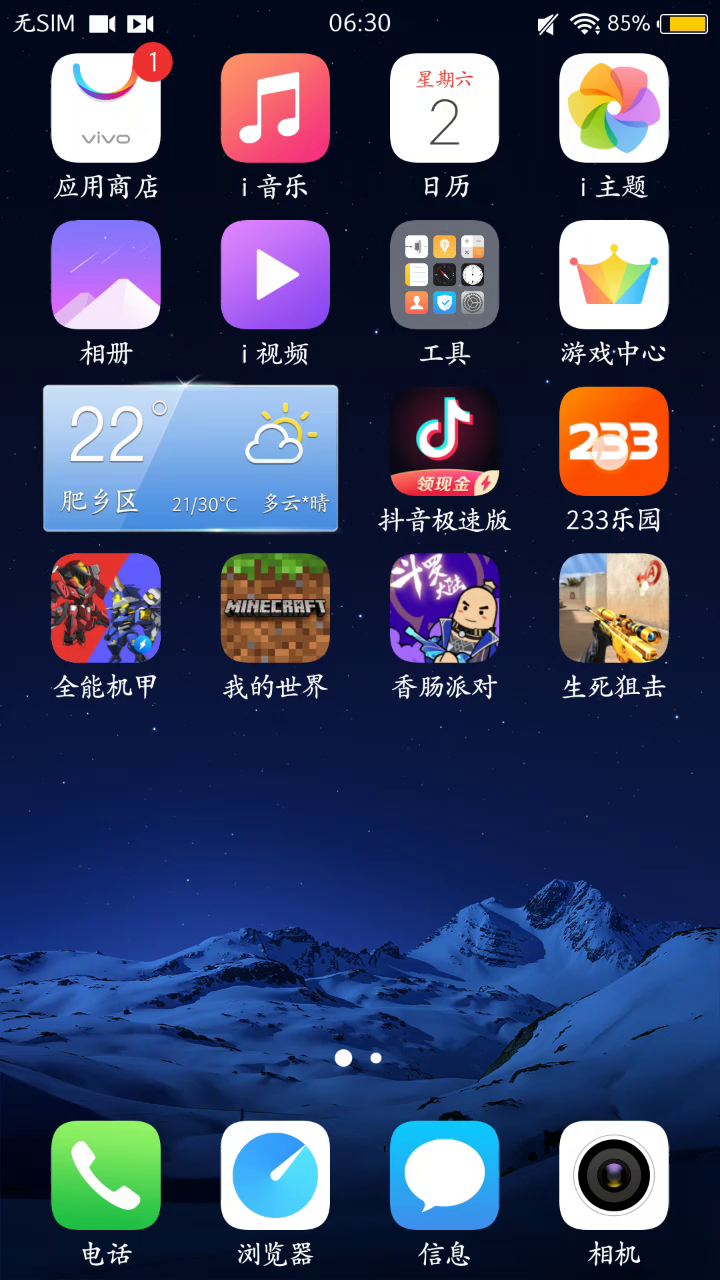The height and width of the screenshot is (1280, 720).
Task: Launch 我的世界 Minecraft
Action: (275, 608)
